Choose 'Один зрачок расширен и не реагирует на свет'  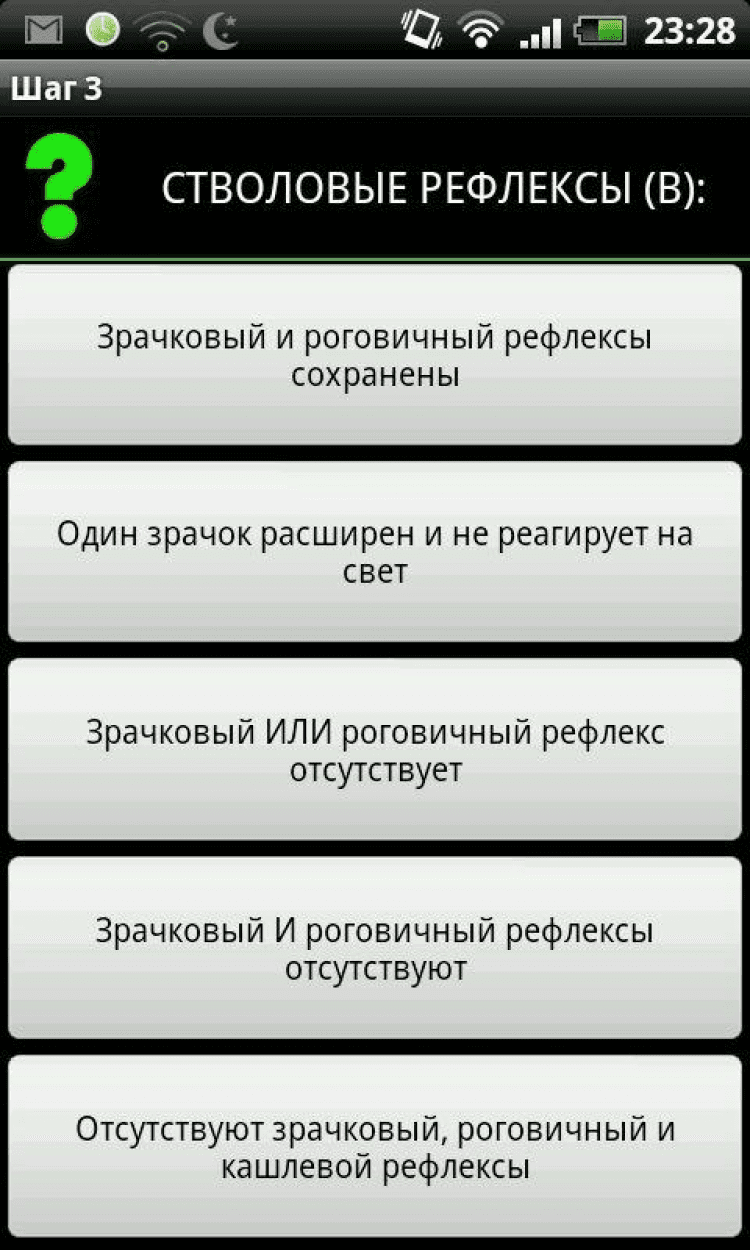[x=374, y=552]
